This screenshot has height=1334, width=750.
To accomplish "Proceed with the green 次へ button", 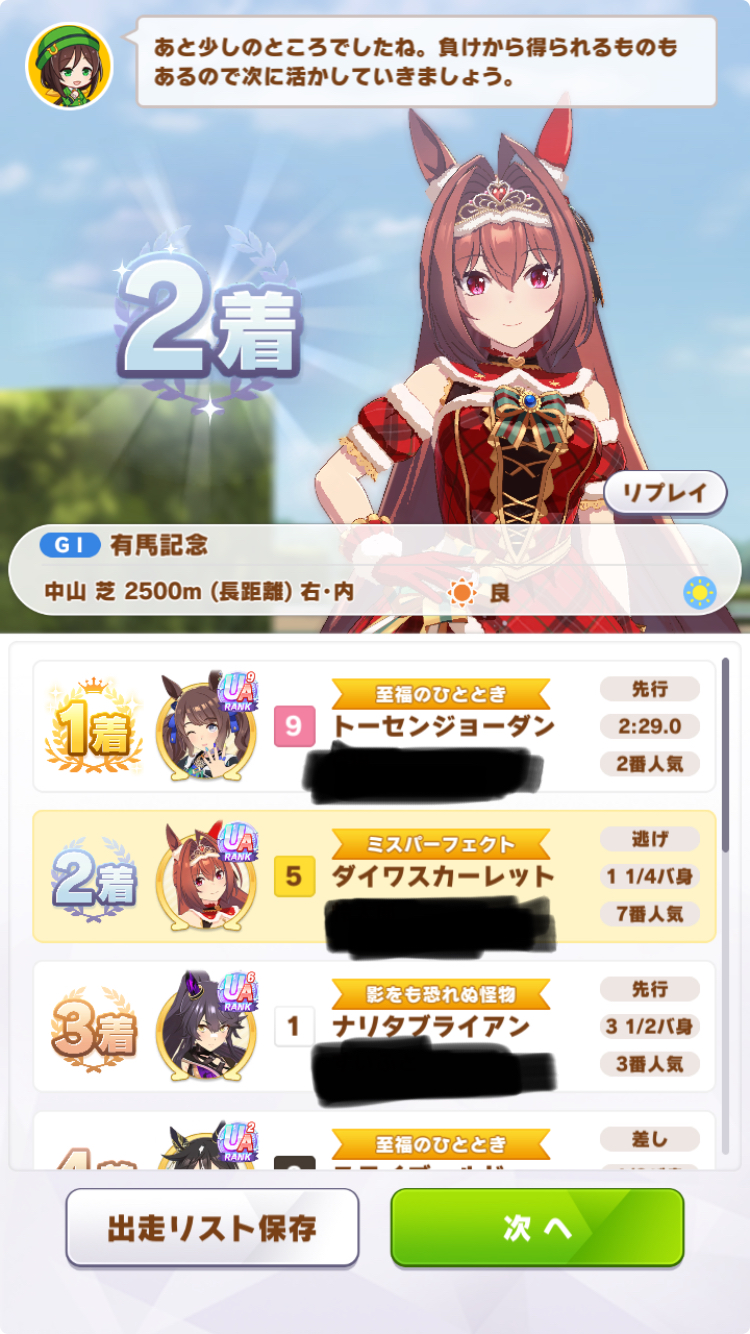I will pyautogui.click(x=537, y=1227).
